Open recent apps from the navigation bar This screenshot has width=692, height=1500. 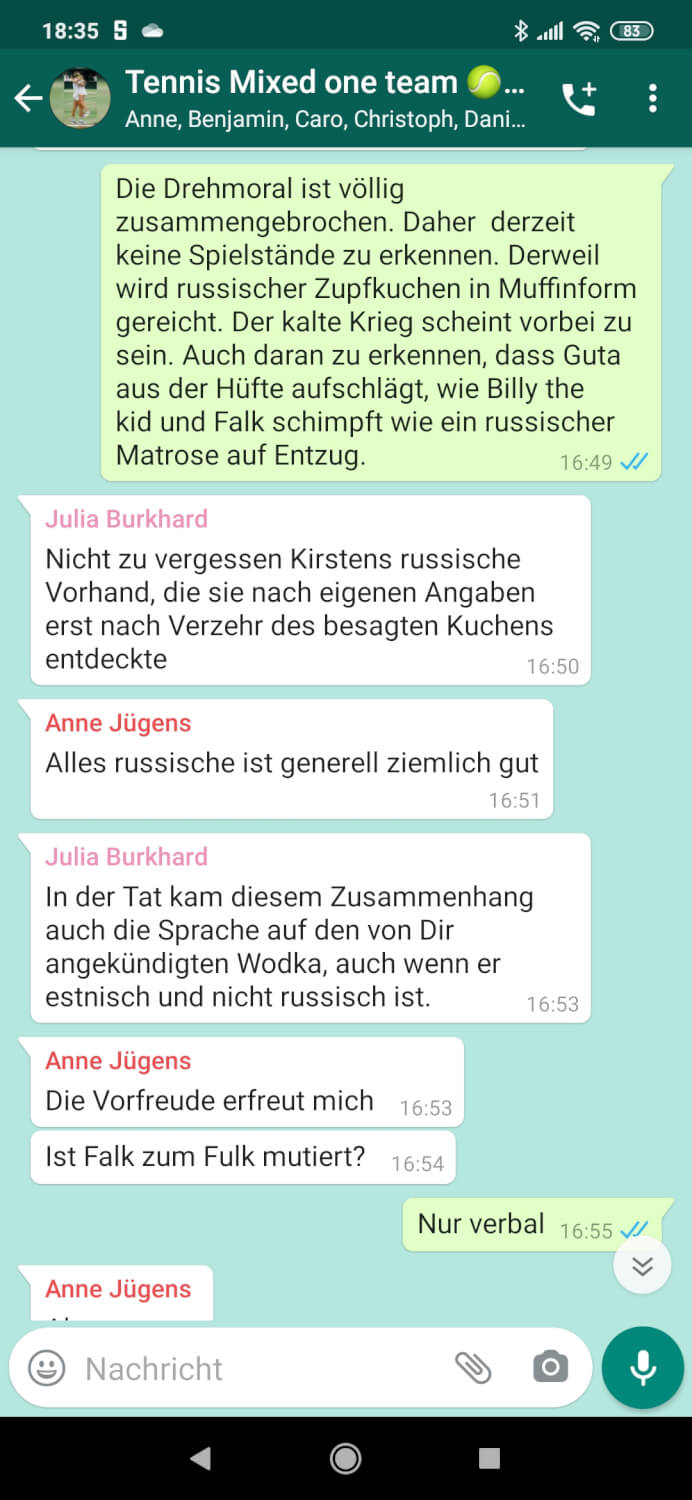click(x=489, y=1459)
